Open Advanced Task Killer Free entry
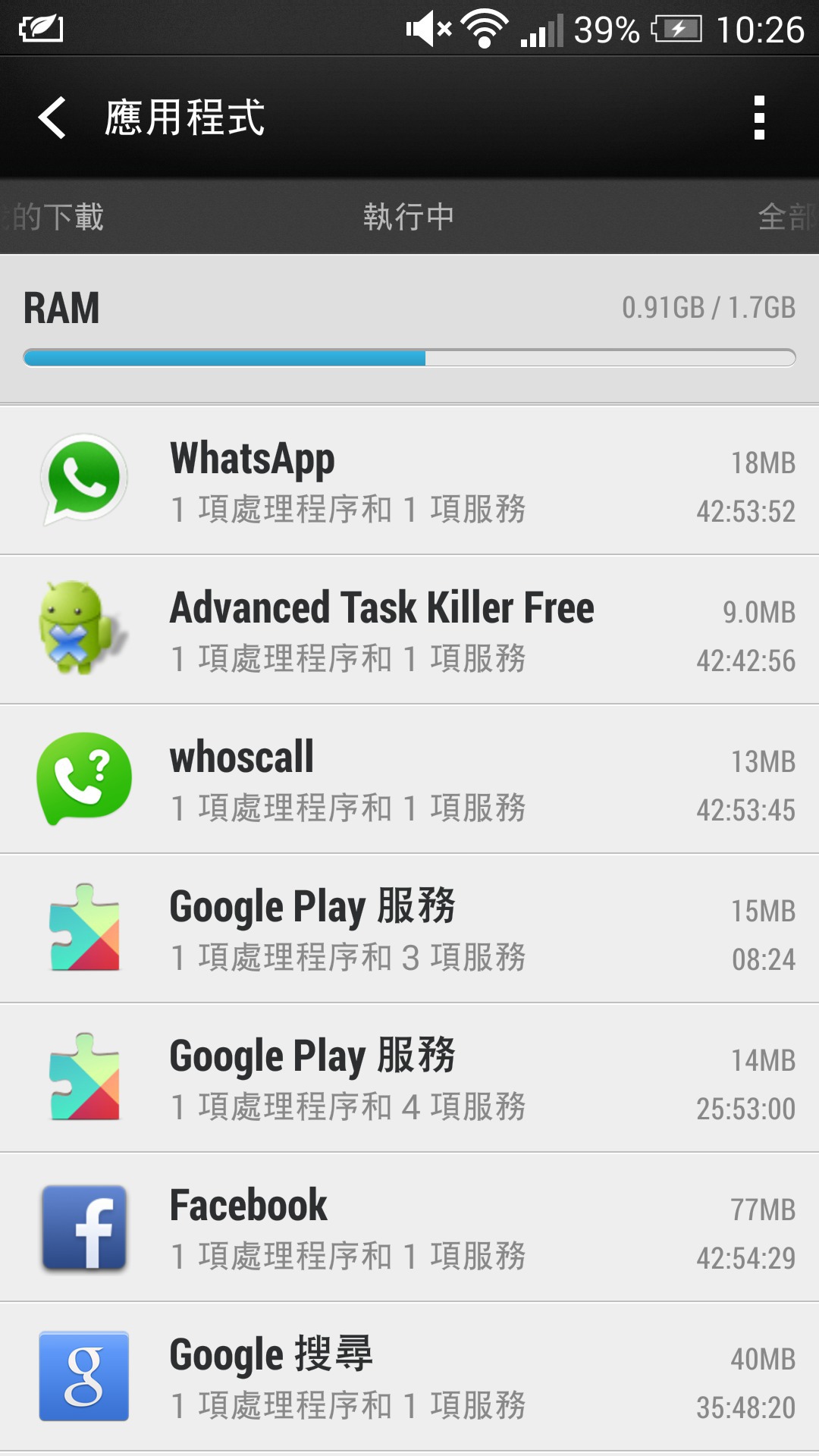Viewport: 819px width, 1456px height. [x=409, y=630]
